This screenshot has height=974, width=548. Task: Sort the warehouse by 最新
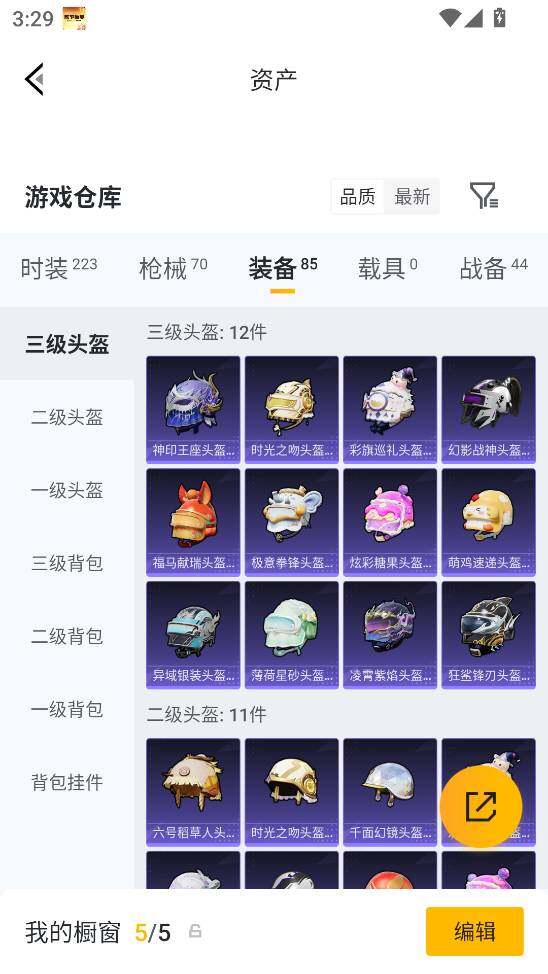[412, 197]
